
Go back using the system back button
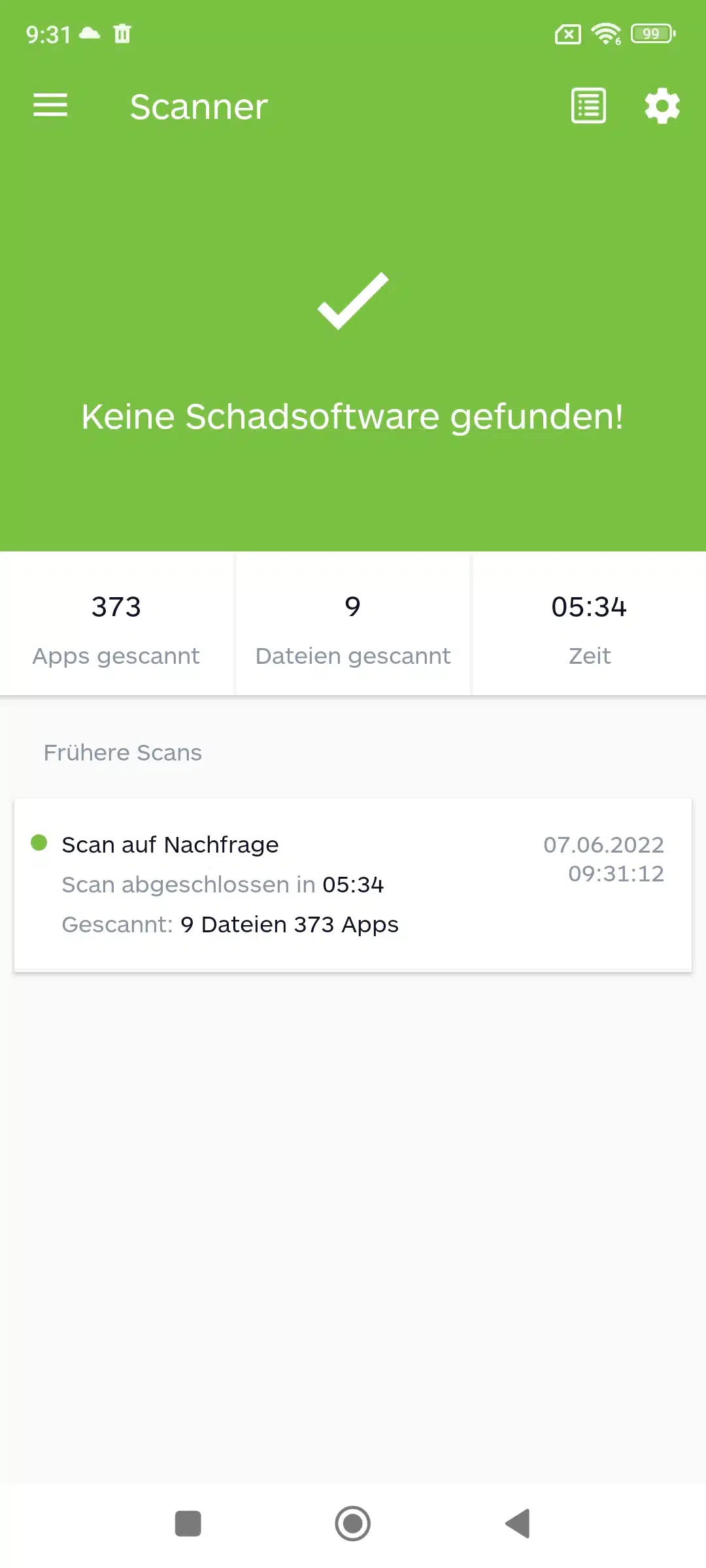(x=518, y=1524)
